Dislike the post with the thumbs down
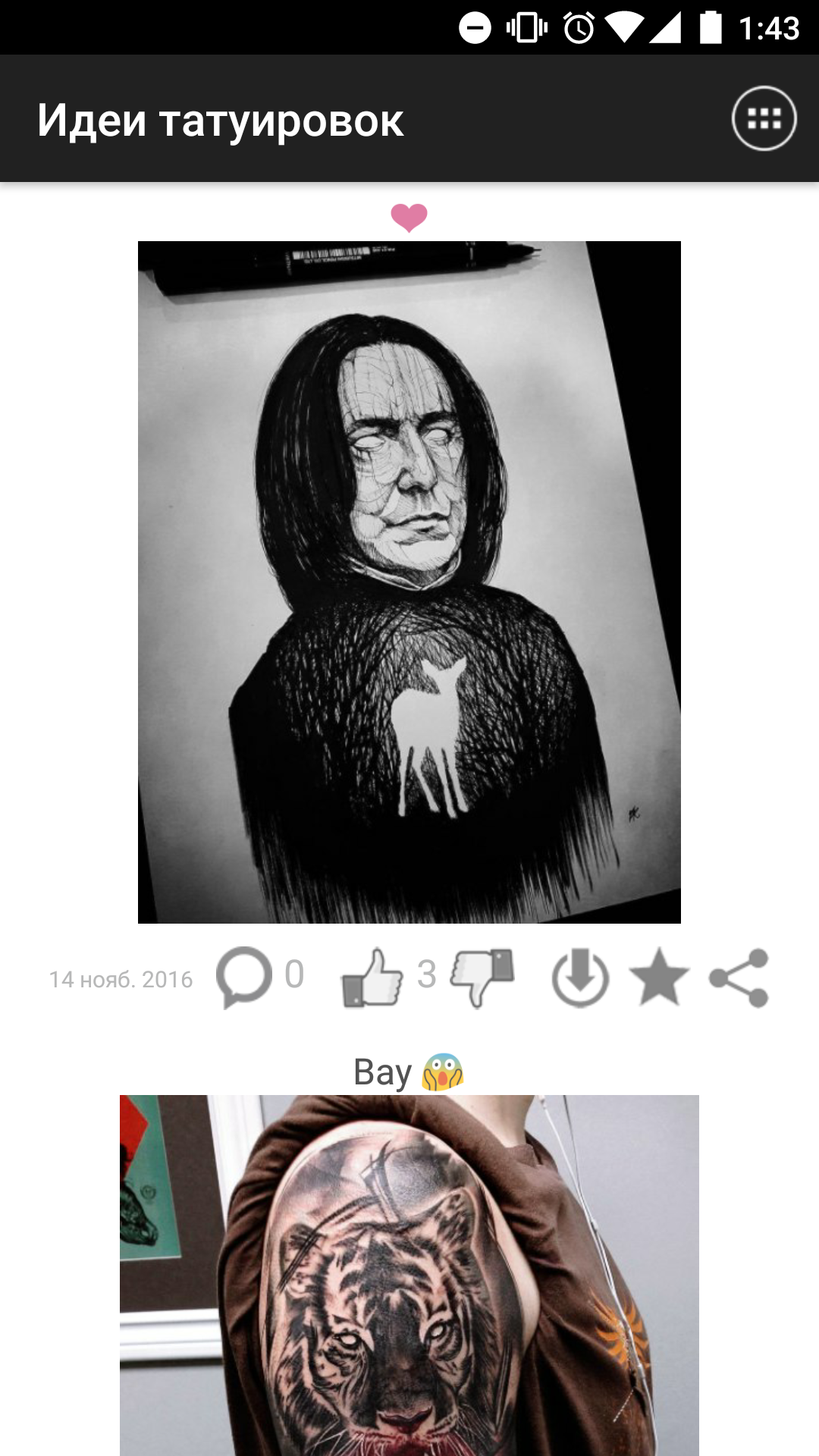 click(482, 977)
